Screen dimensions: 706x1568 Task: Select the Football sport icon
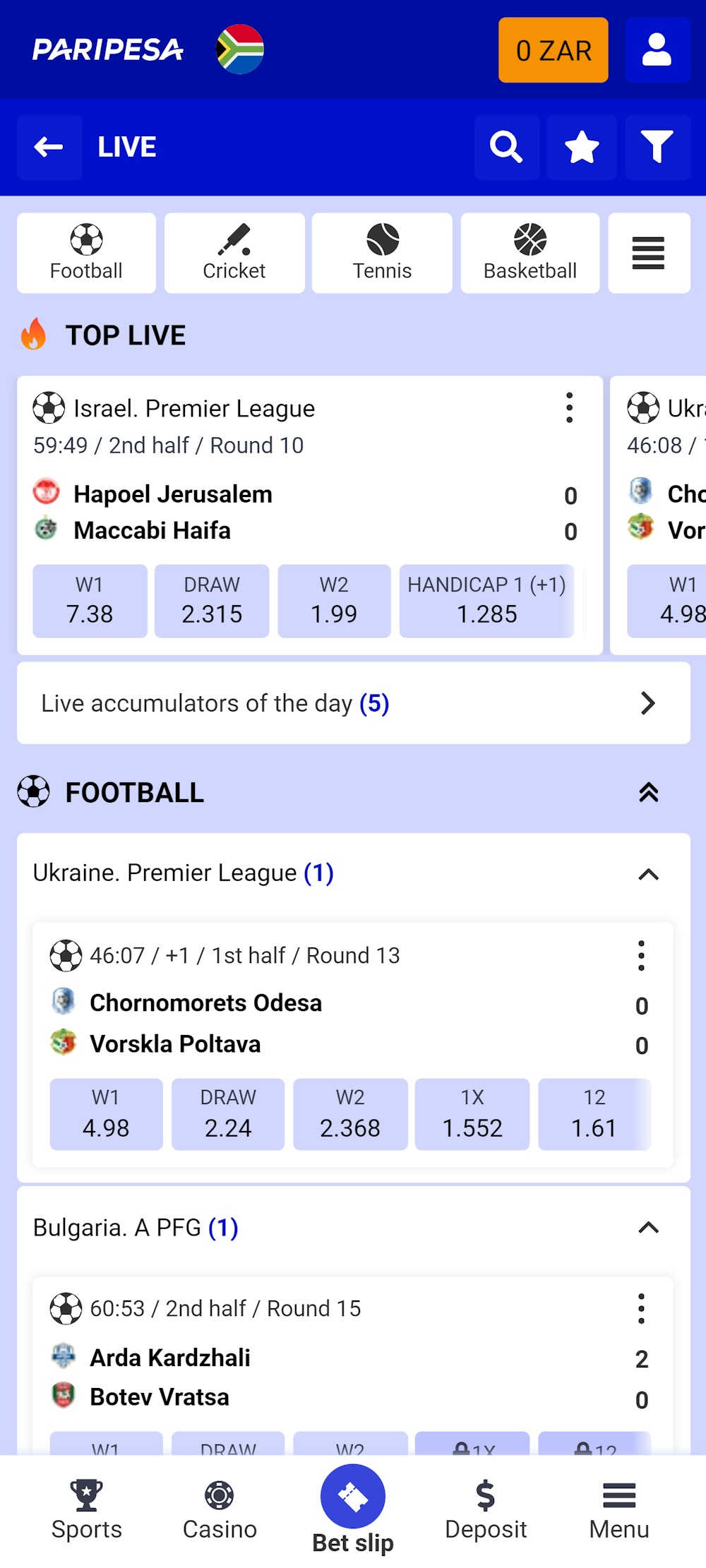[x=85, y=252]
